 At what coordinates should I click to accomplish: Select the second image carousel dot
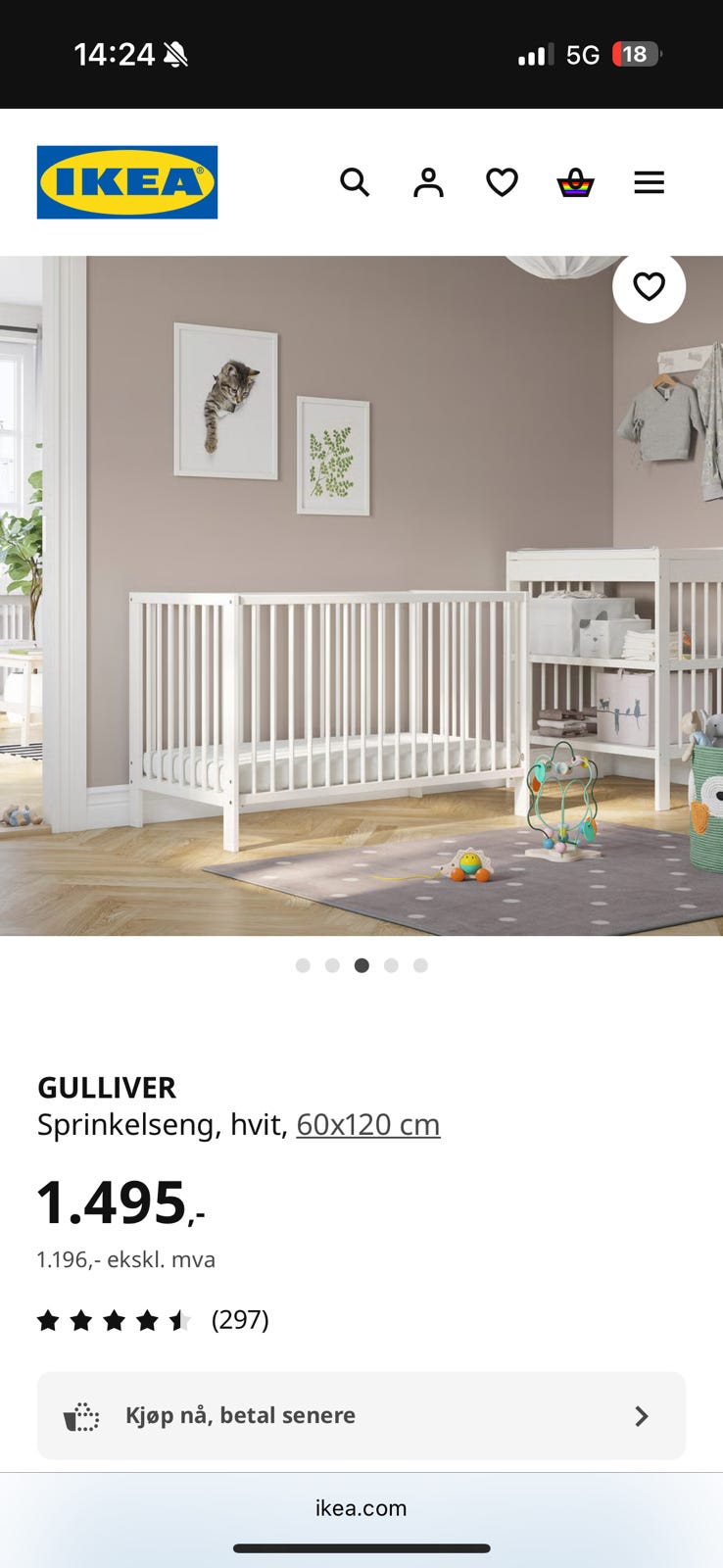click(x=332, y=965)
